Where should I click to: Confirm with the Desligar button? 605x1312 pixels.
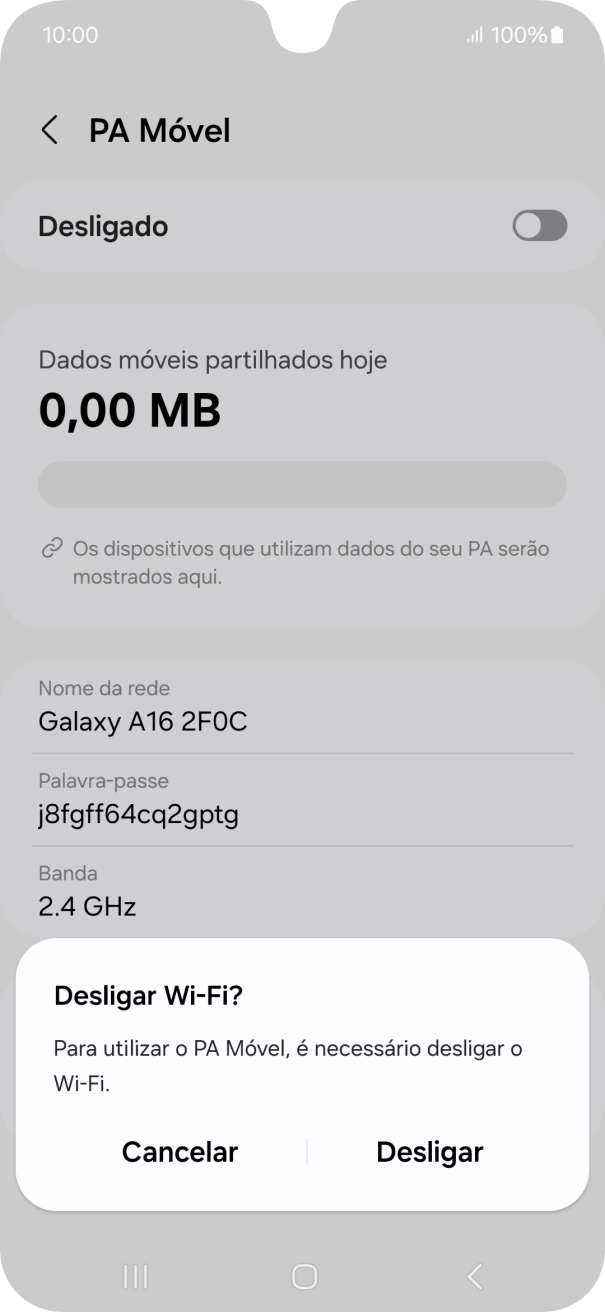pyautogui.click(x=429, y=1152)
